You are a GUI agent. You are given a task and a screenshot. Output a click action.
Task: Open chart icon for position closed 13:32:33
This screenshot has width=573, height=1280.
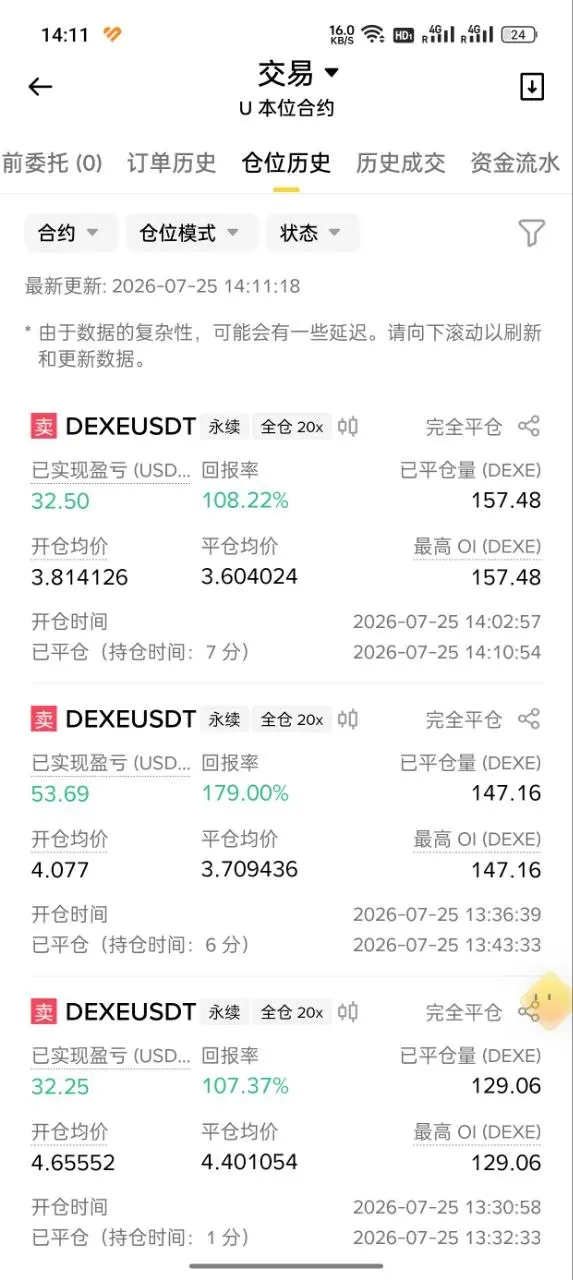(348, 1012)
